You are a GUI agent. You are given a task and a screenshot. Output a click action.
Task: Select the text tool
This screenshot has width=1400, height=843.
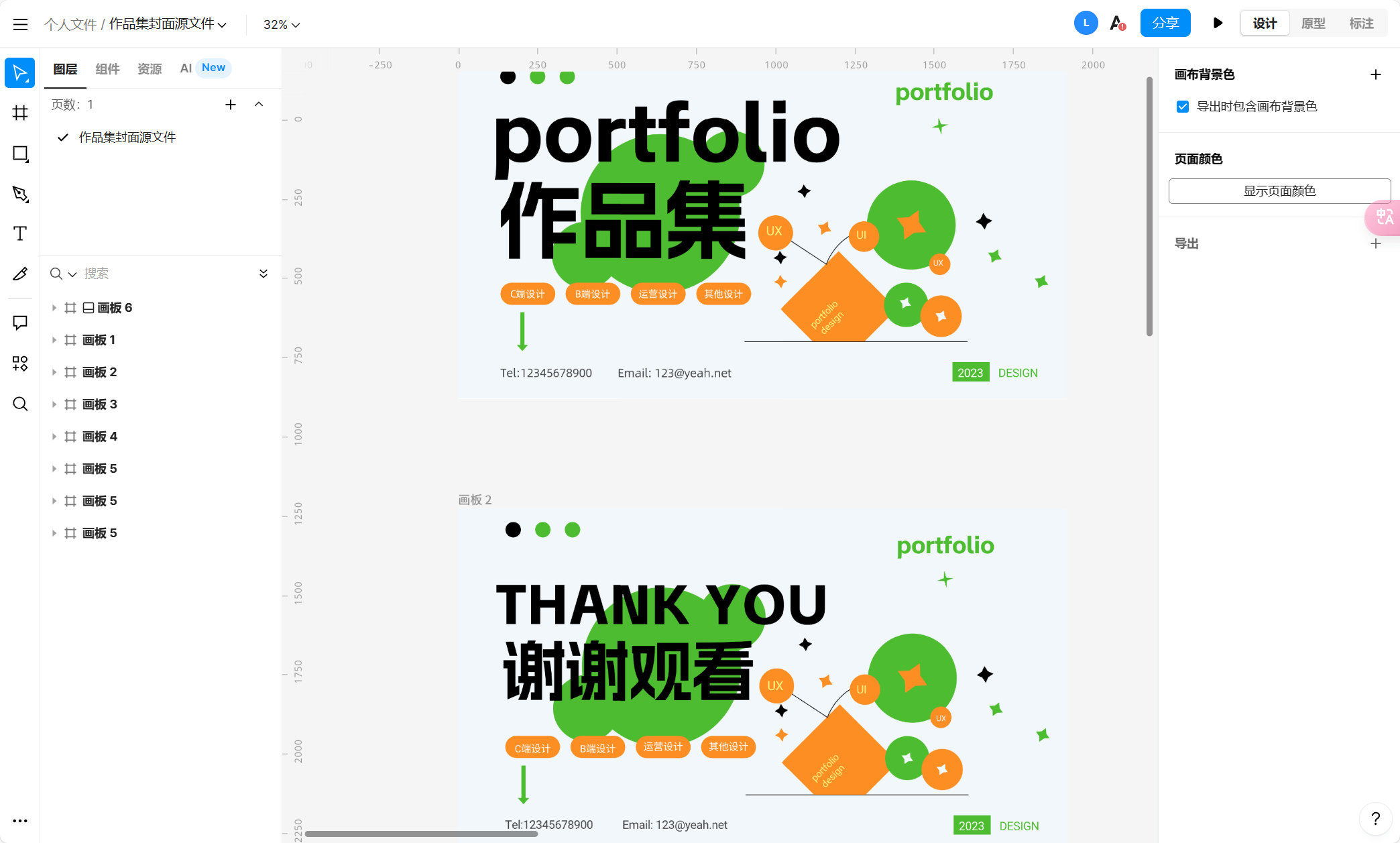tap(20, 233)
